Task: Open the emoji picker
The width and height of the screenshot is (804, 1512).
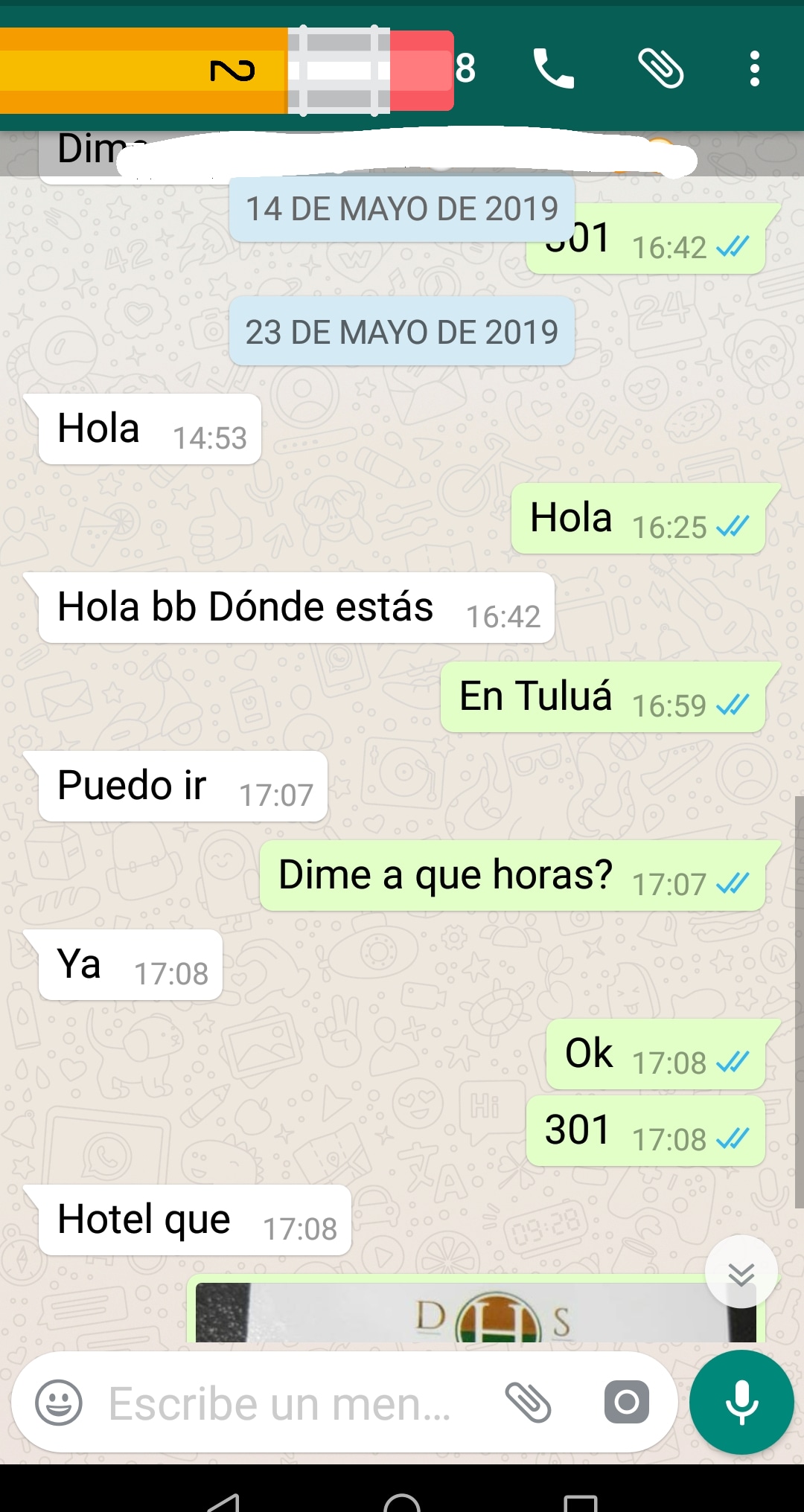Action: pos(59,1403)
